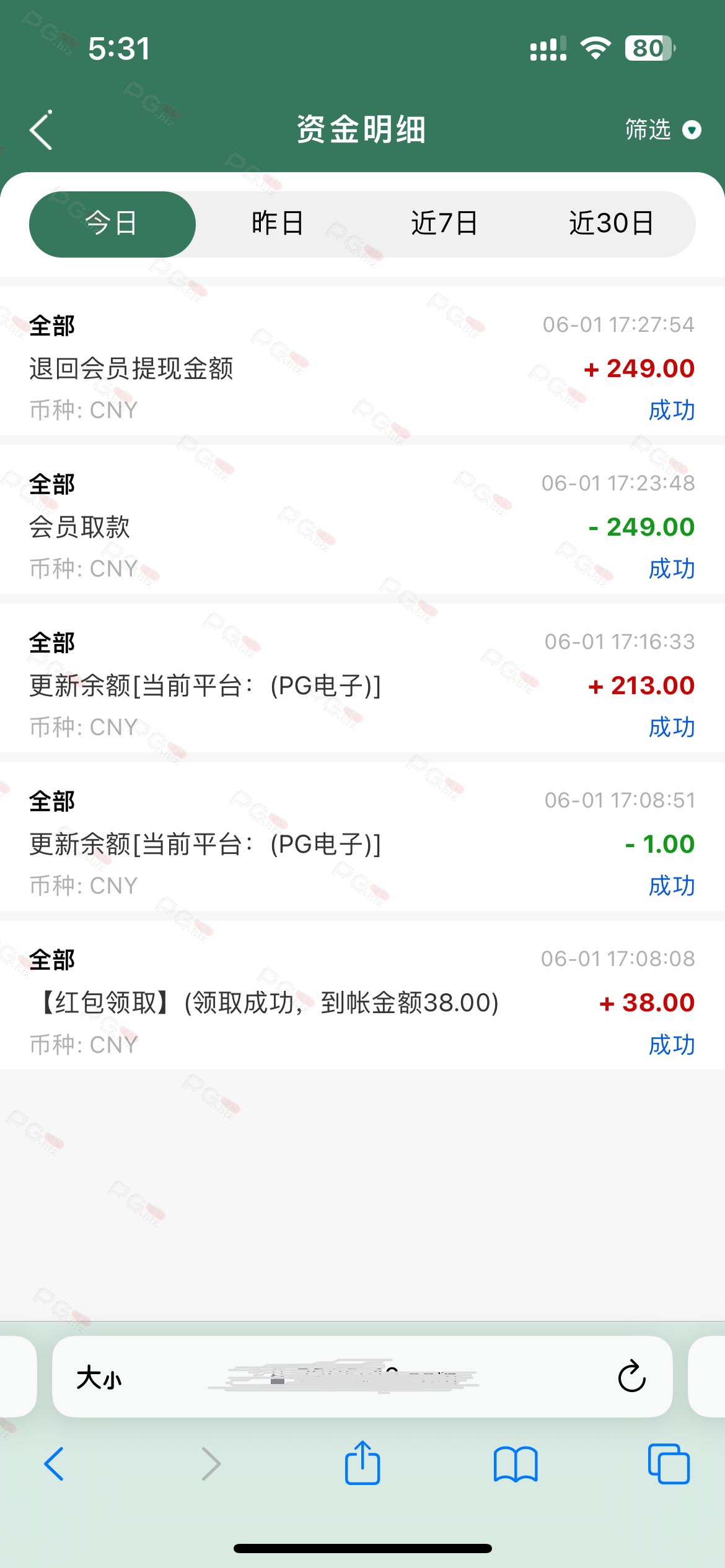Open the 红包领取 transaction entry
725x1568 pixels.
pyautogui.click(x=362, y=1000)
